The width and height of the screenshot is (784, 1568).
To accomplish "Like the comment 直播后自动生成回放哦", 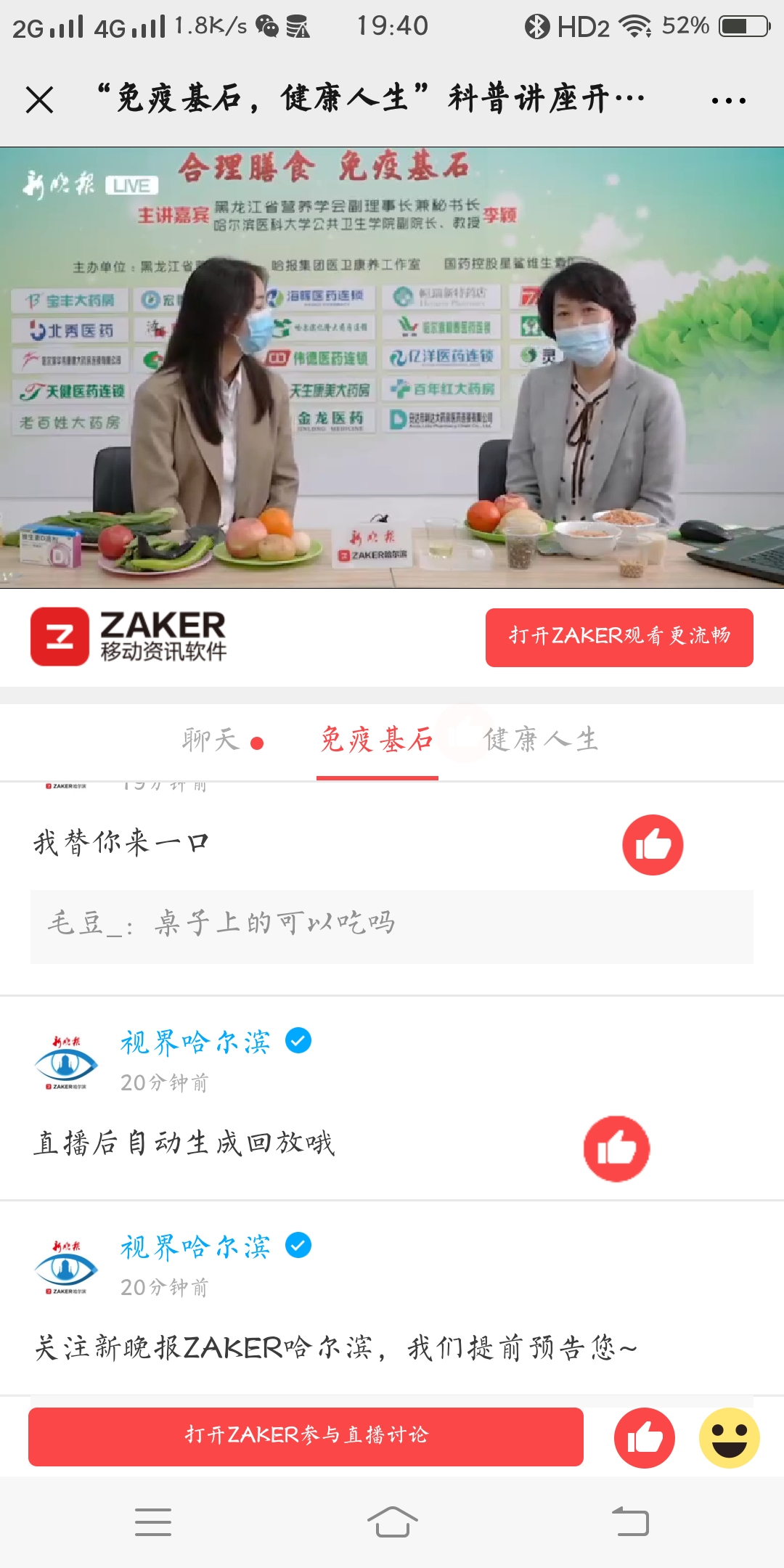I will [616, 1148].
